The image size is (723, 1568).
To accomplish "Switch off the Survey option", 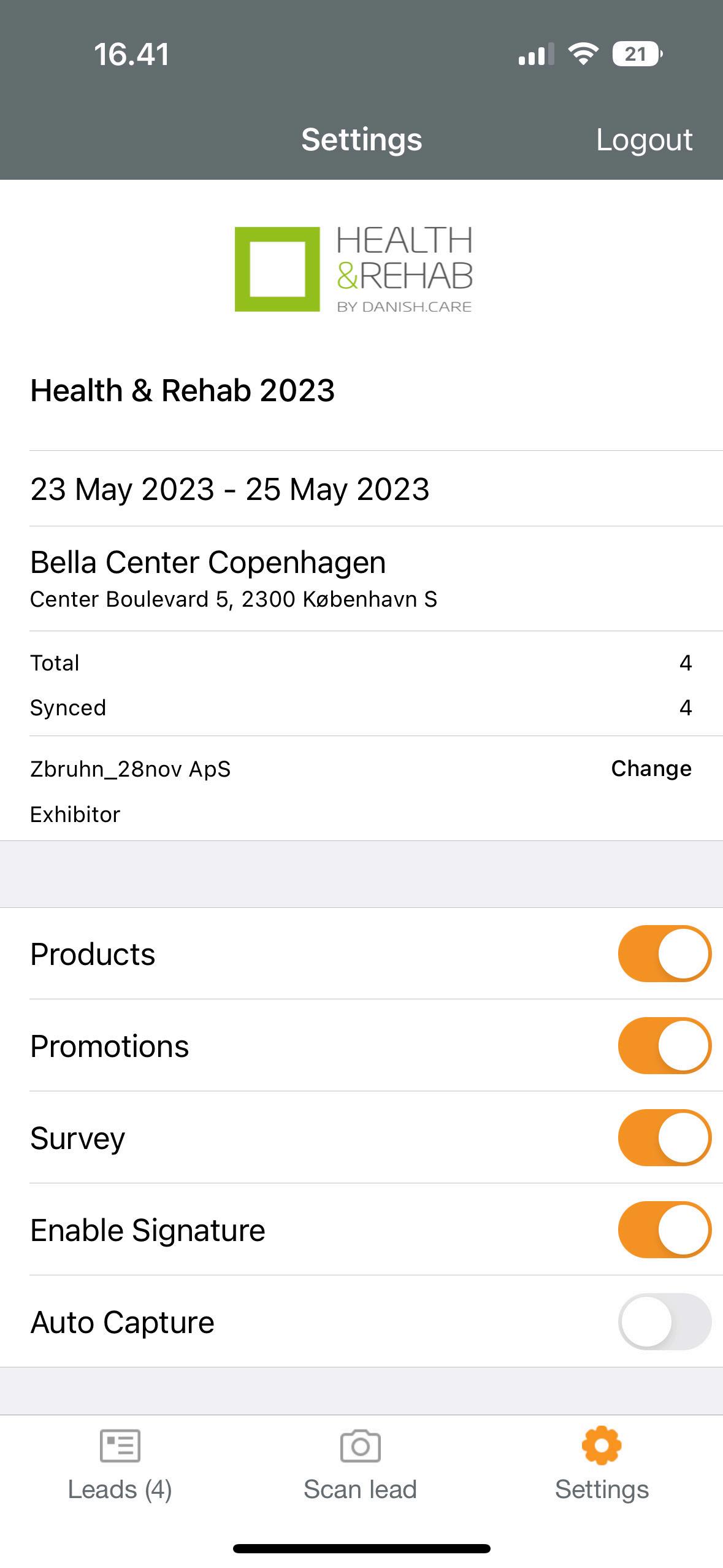I will (x=664, y=1138).
